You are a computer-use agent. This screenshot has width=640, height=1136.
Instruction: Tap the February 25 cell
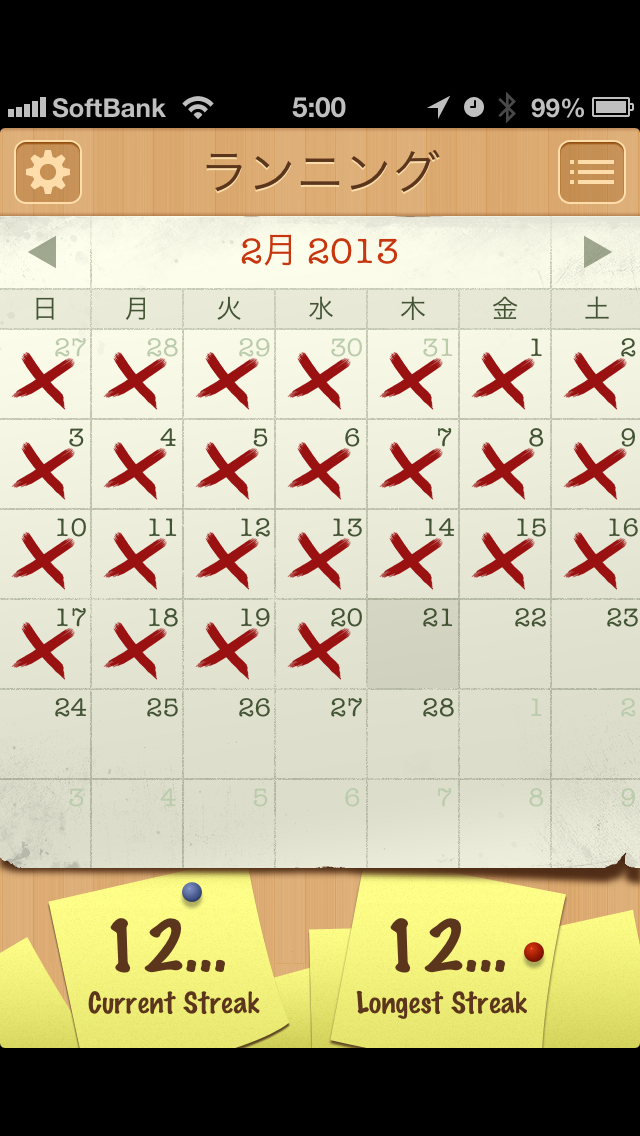(x=137, y=734)
